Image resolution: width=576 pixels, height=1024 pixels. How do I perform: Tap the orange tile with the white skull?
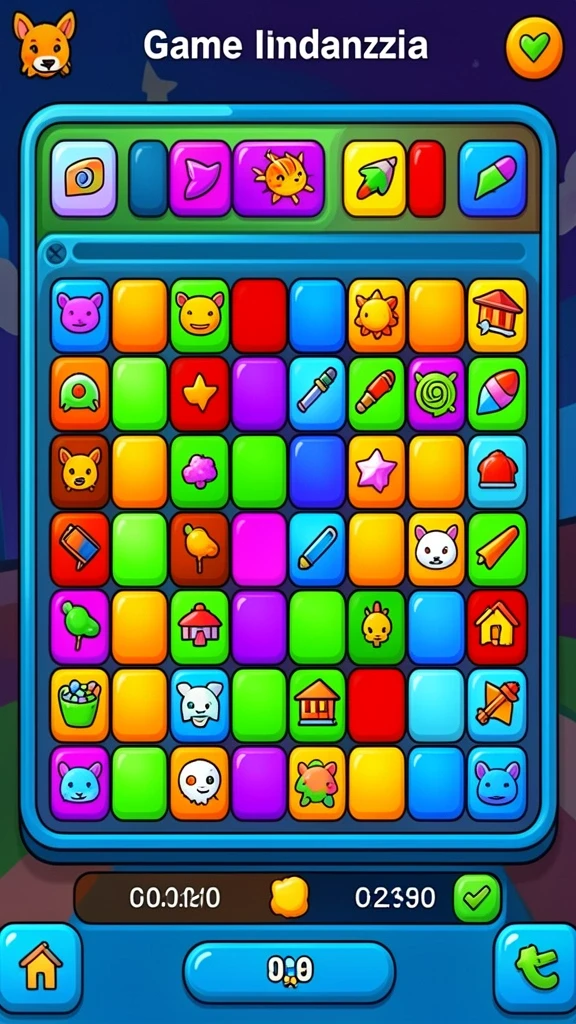coord(200,783)
